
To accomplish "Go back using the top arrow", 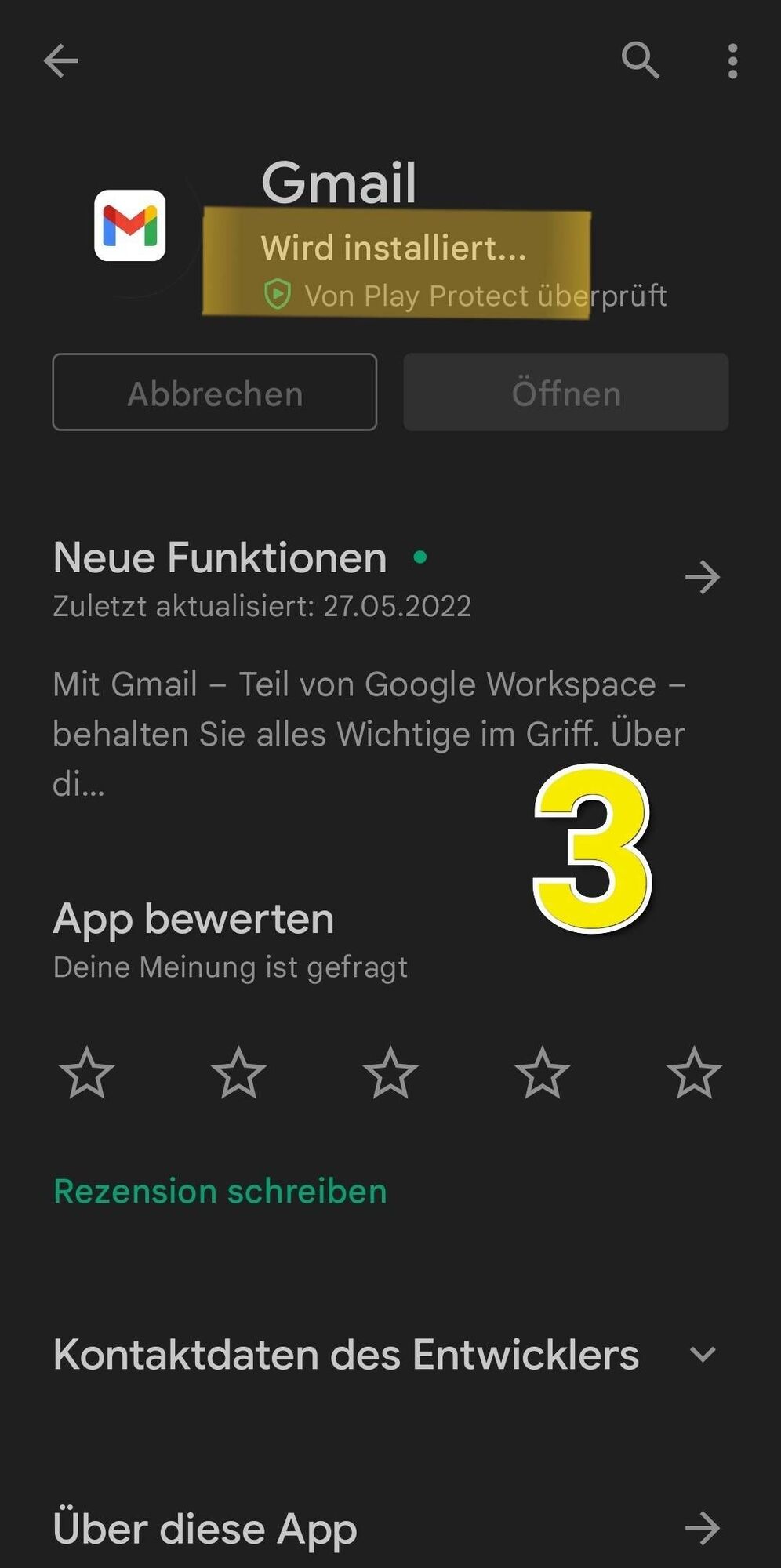I will click(x=60, y=61).
